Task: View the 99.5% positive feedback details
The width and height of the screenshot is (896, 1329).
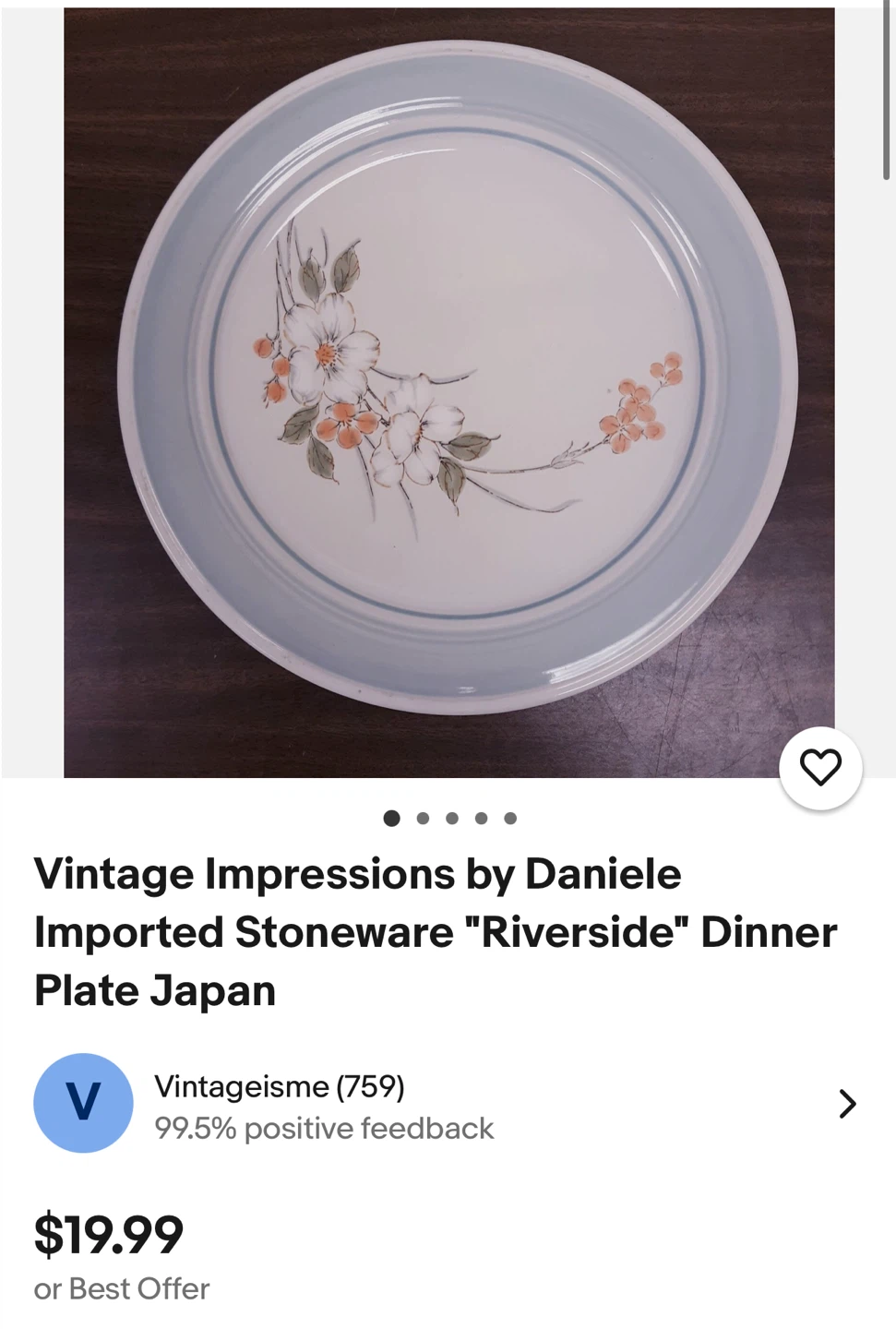Action: point(326,1128)
